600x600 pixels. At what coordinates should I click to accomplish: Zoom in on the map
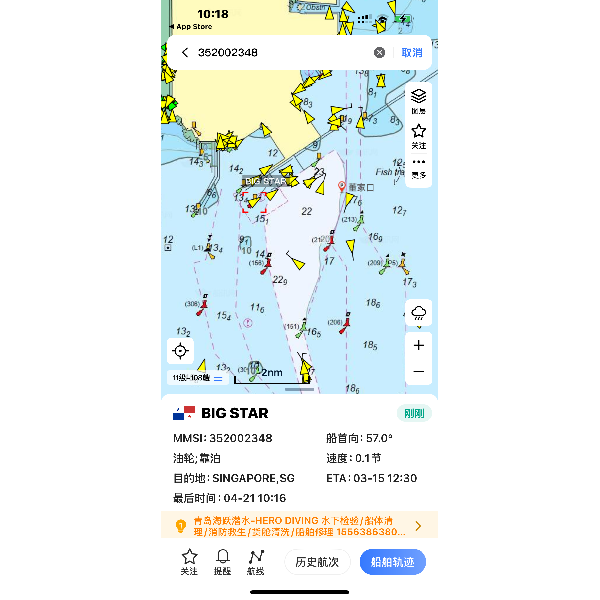pos(418,345)
